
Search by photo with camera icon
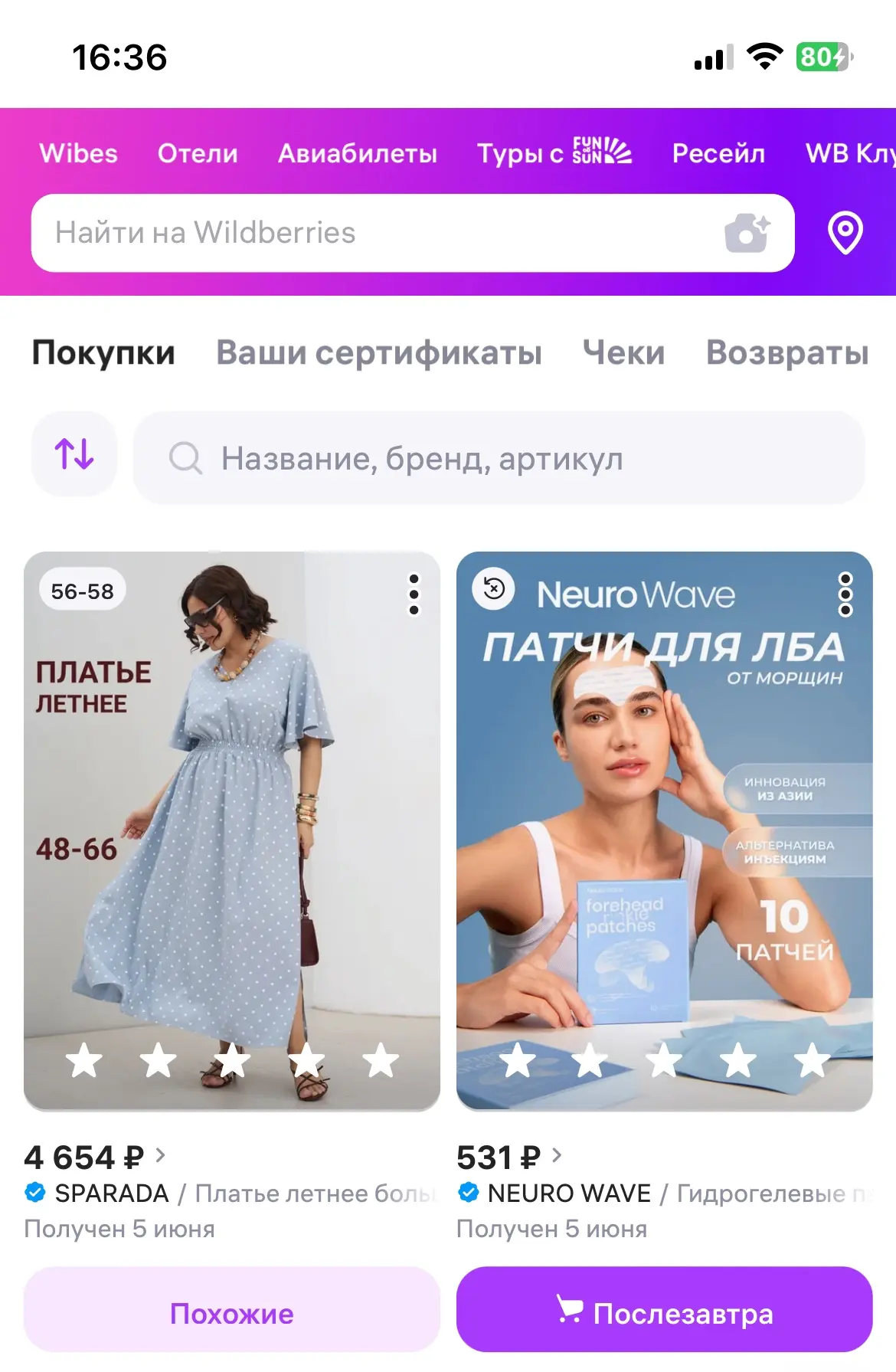click(747, 233)
